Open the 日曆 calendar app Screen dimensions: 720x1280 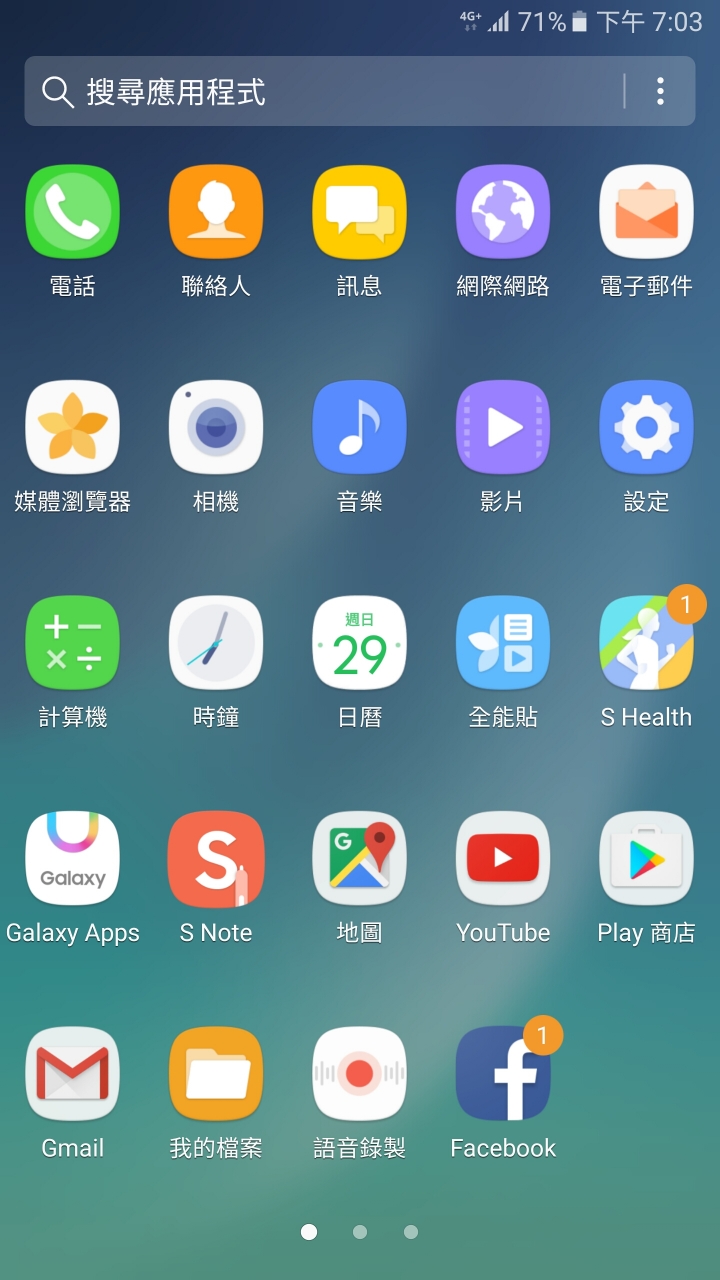coord(359,643)
